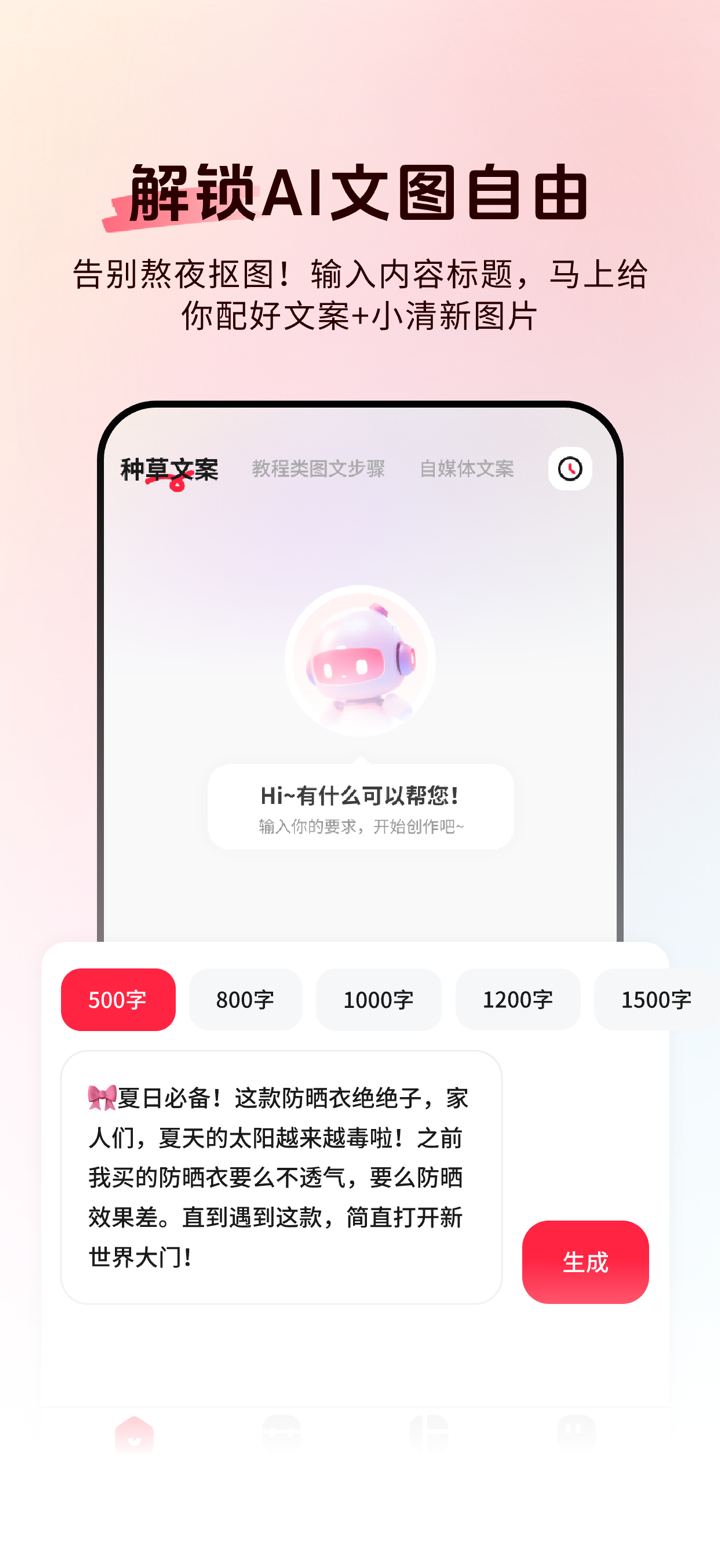
Task: Tap the Hi~有什么可以帮您 chat bubble
Action: point(360,795)
